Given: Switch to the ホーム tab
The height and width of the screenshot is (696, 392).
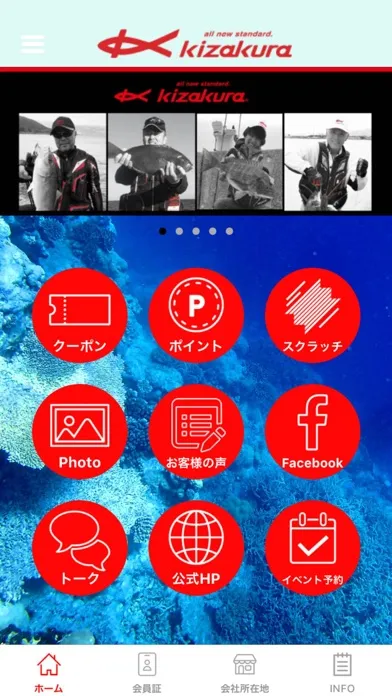Looking at the screenshot, I should point(49,672).
